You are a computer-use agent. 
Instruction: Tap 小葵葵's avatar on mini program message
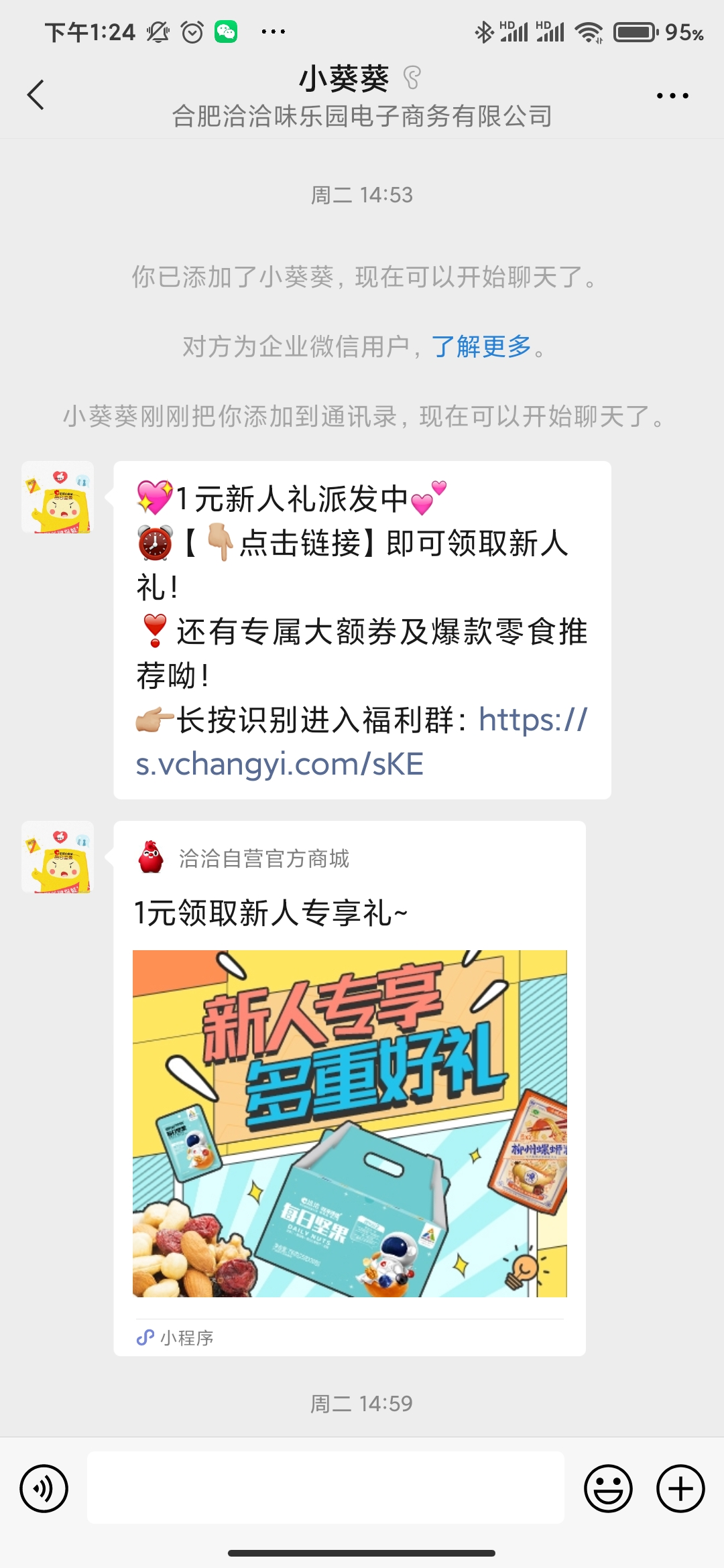click(58, 858)
